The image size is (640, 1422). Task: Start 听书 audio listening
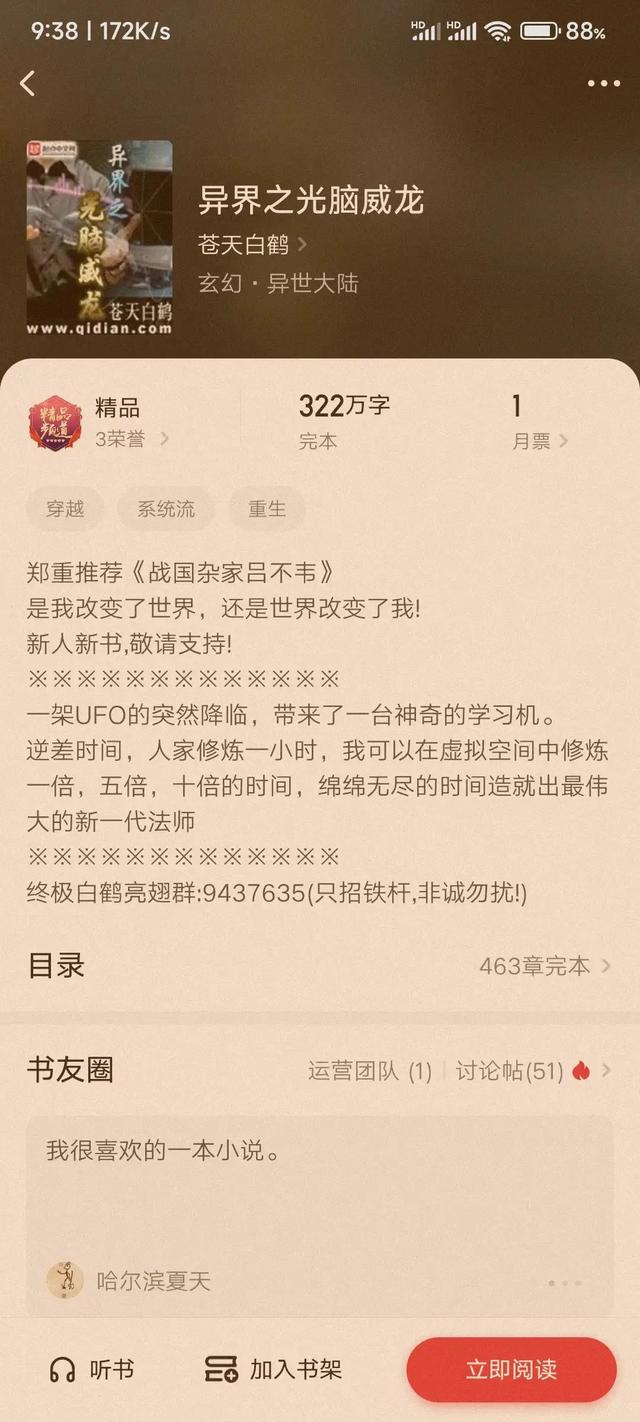(92, 1369)
